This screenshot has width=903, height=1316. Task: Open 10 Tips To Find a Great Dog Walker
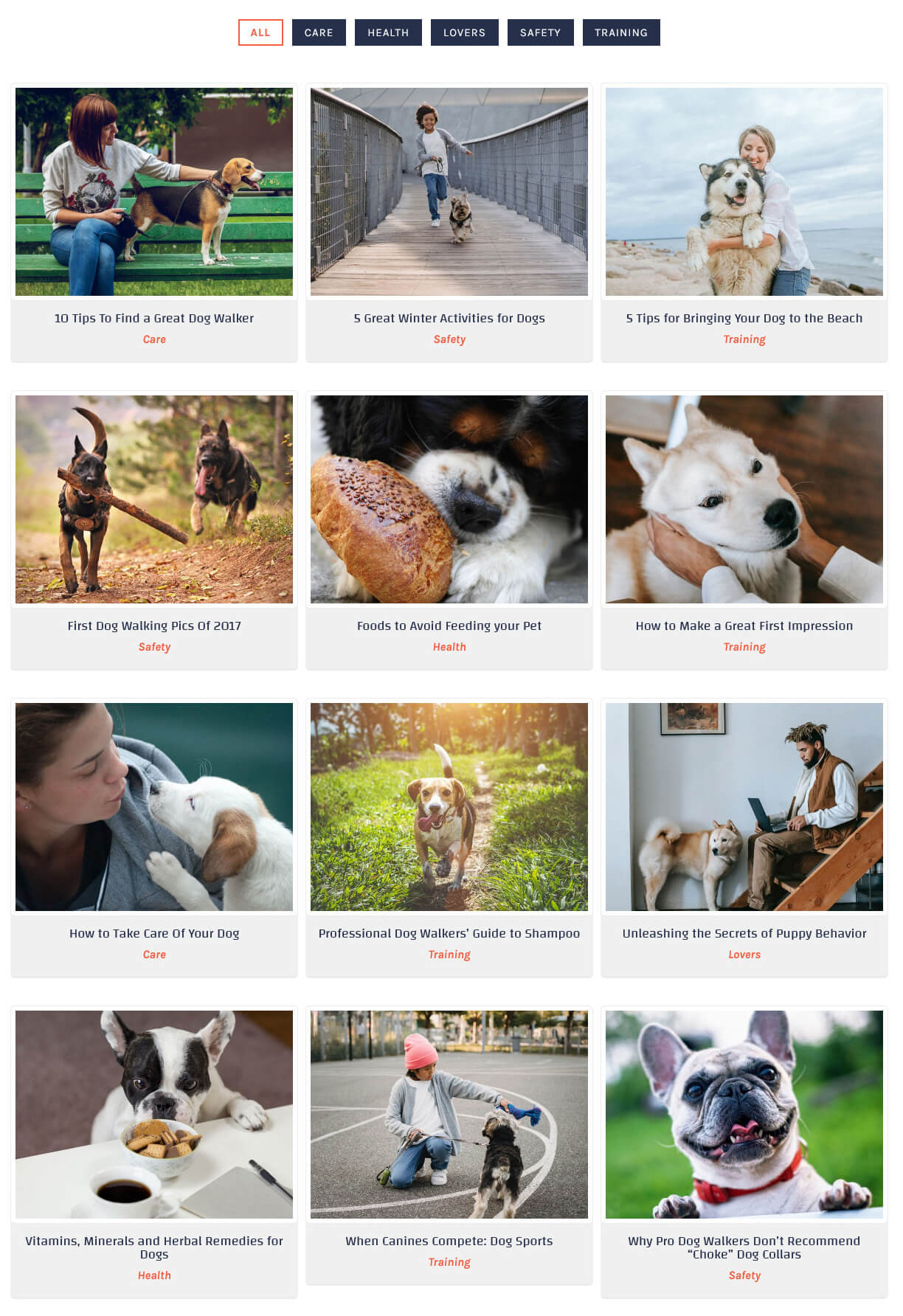[153, 318]
